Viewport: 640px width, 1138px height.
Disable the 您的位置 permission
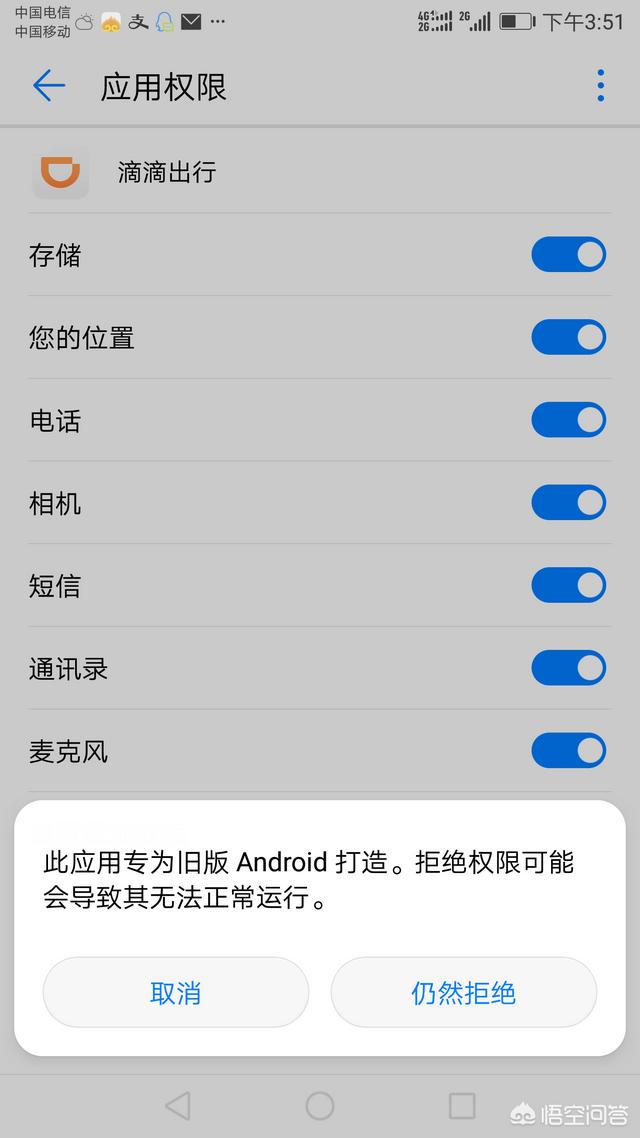tap(568, 338)
